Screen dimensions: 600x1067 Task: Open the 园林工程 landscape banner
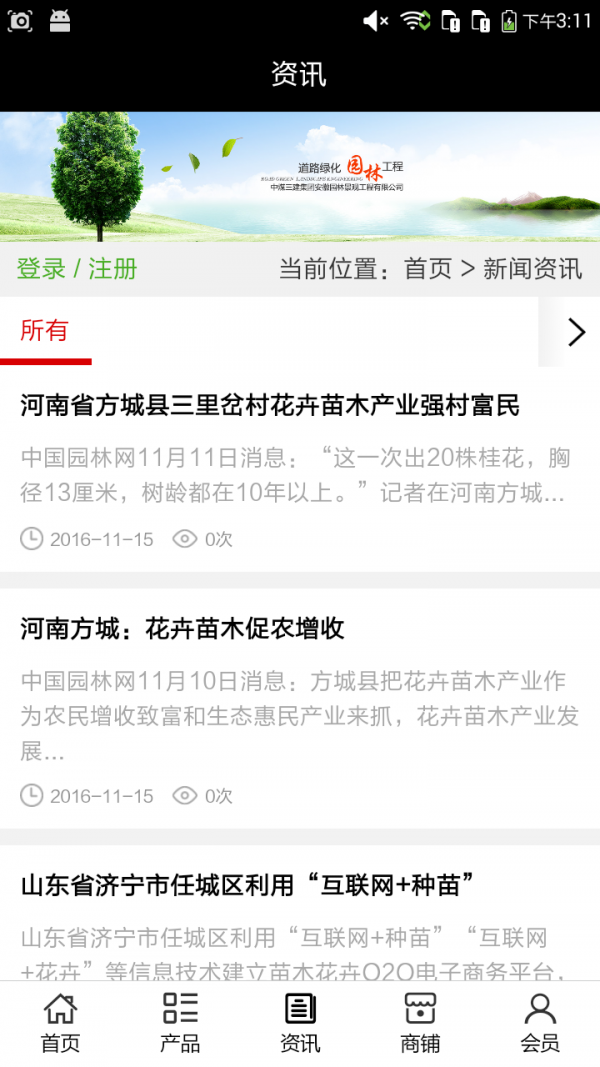(x=300, y=176)
